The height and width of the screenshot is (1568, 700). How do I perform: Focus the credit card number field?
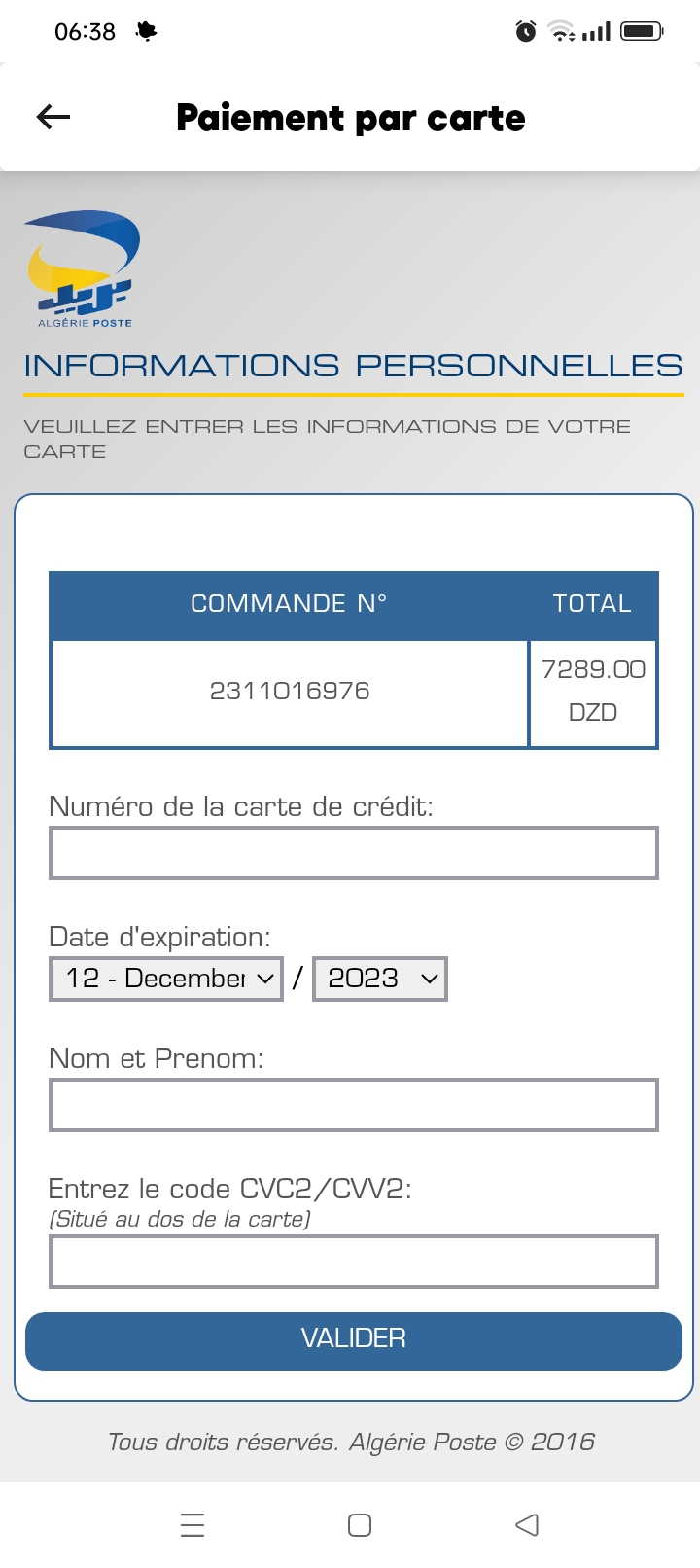point(354,853)
